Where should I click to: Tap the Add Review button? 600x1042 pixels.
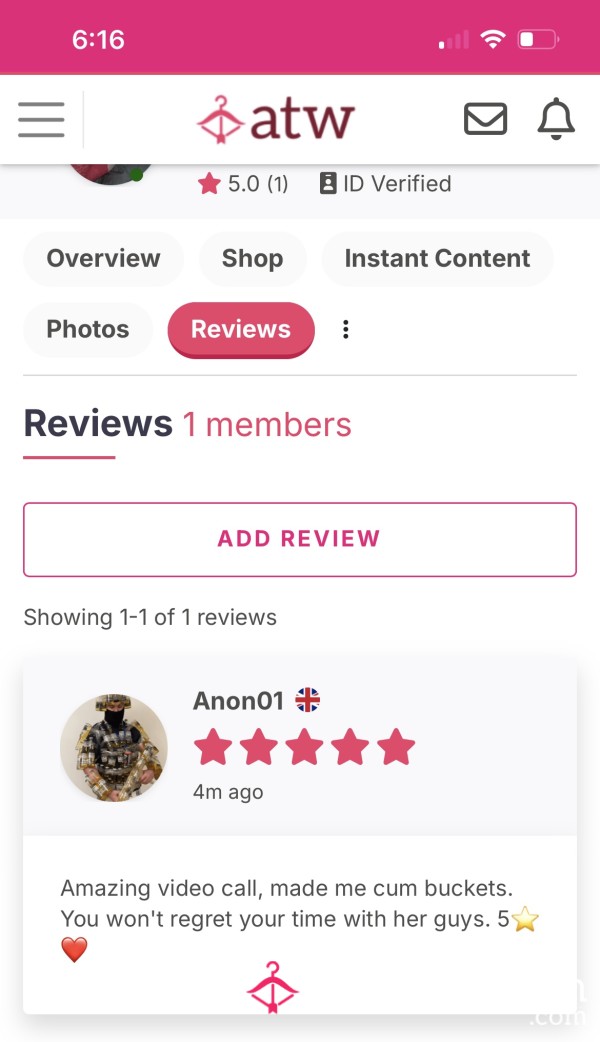click(x=300, y=539)
